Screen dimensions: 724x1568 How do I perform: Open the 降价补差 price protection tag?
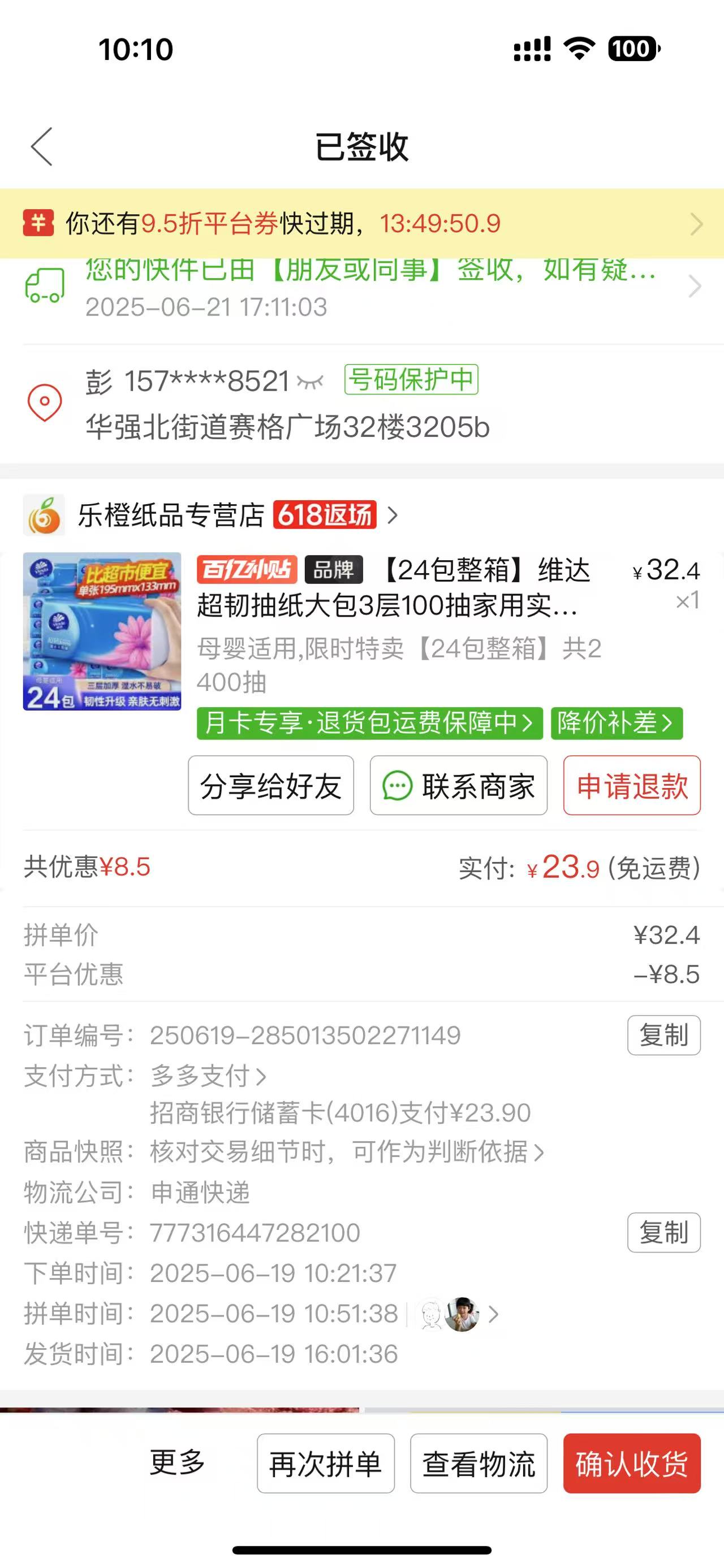click(616, 723)
